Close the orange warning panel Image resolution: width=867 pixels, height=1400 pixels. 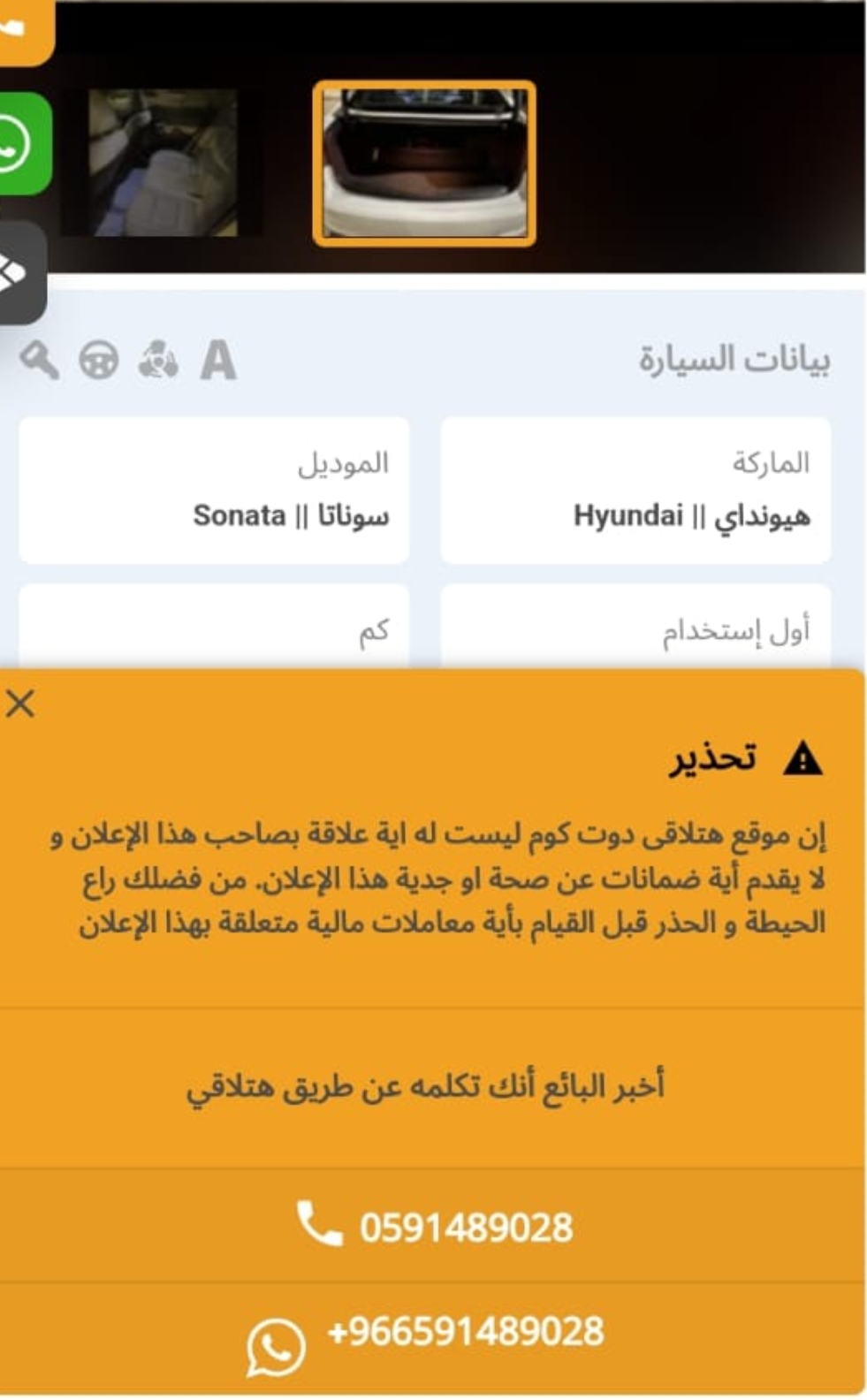coord(20,704)
